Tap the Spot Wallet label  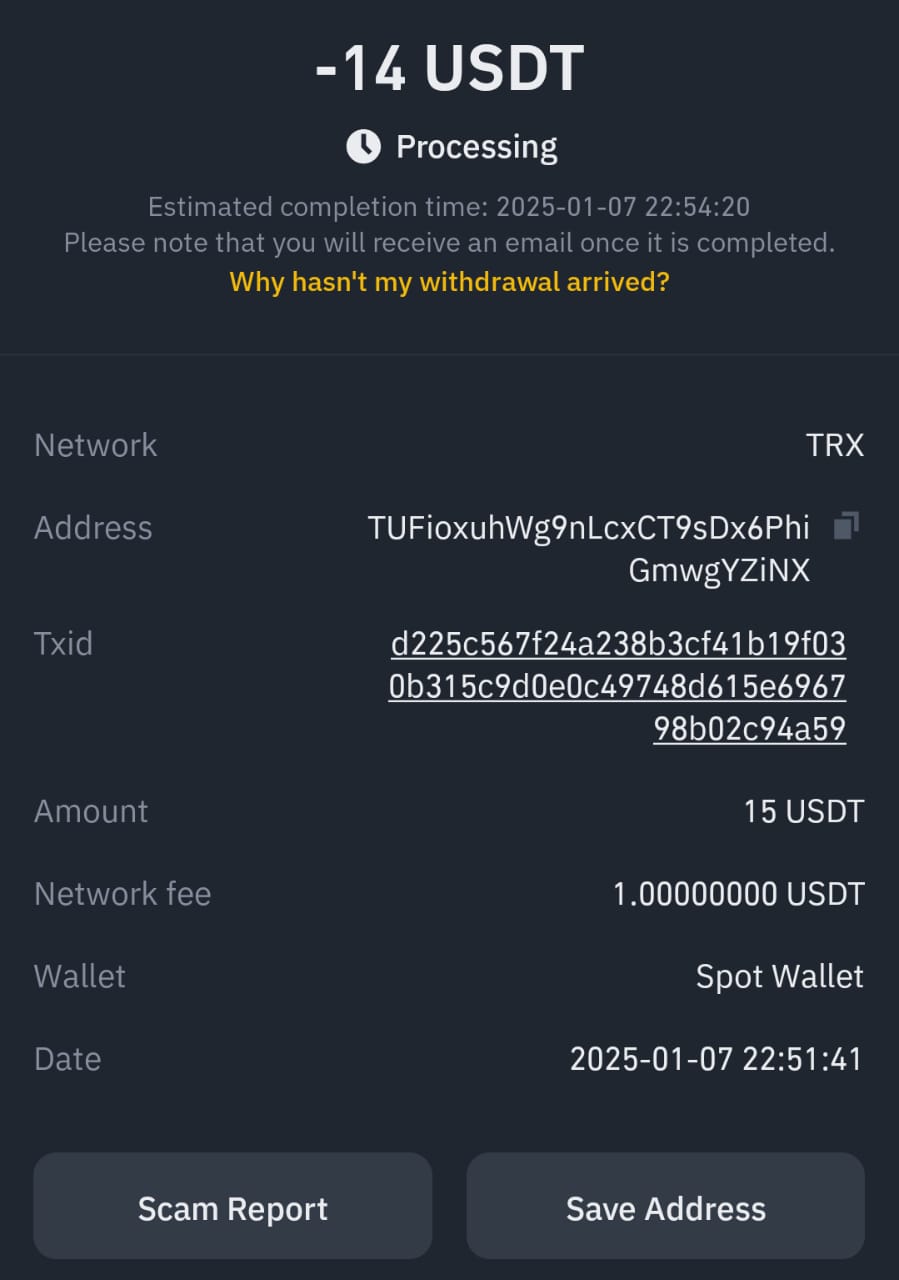[779, 976]
